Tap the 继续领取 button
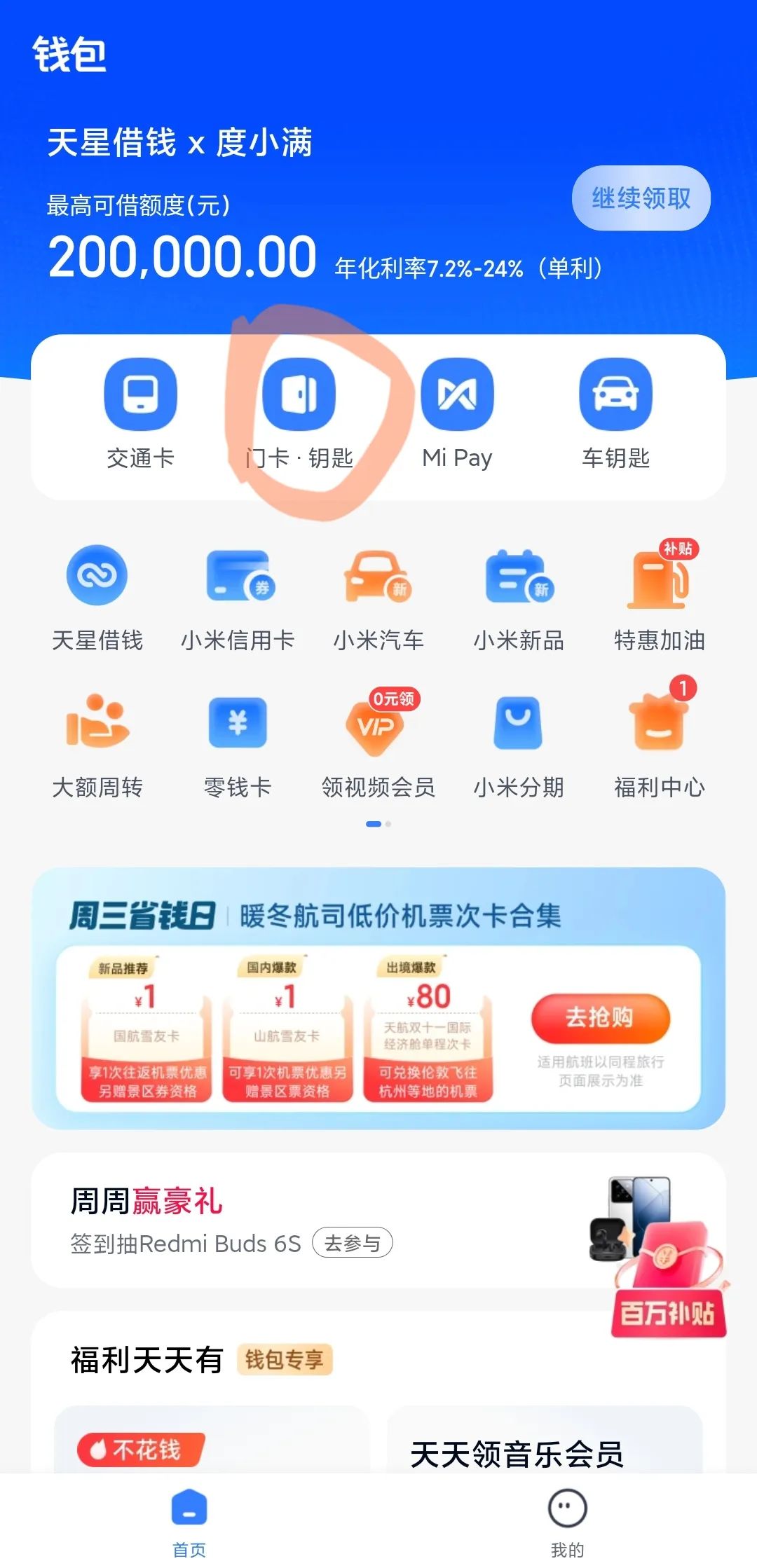This screenshot has width=757, height=1568. pyautogui.click(x=640, y=198)
